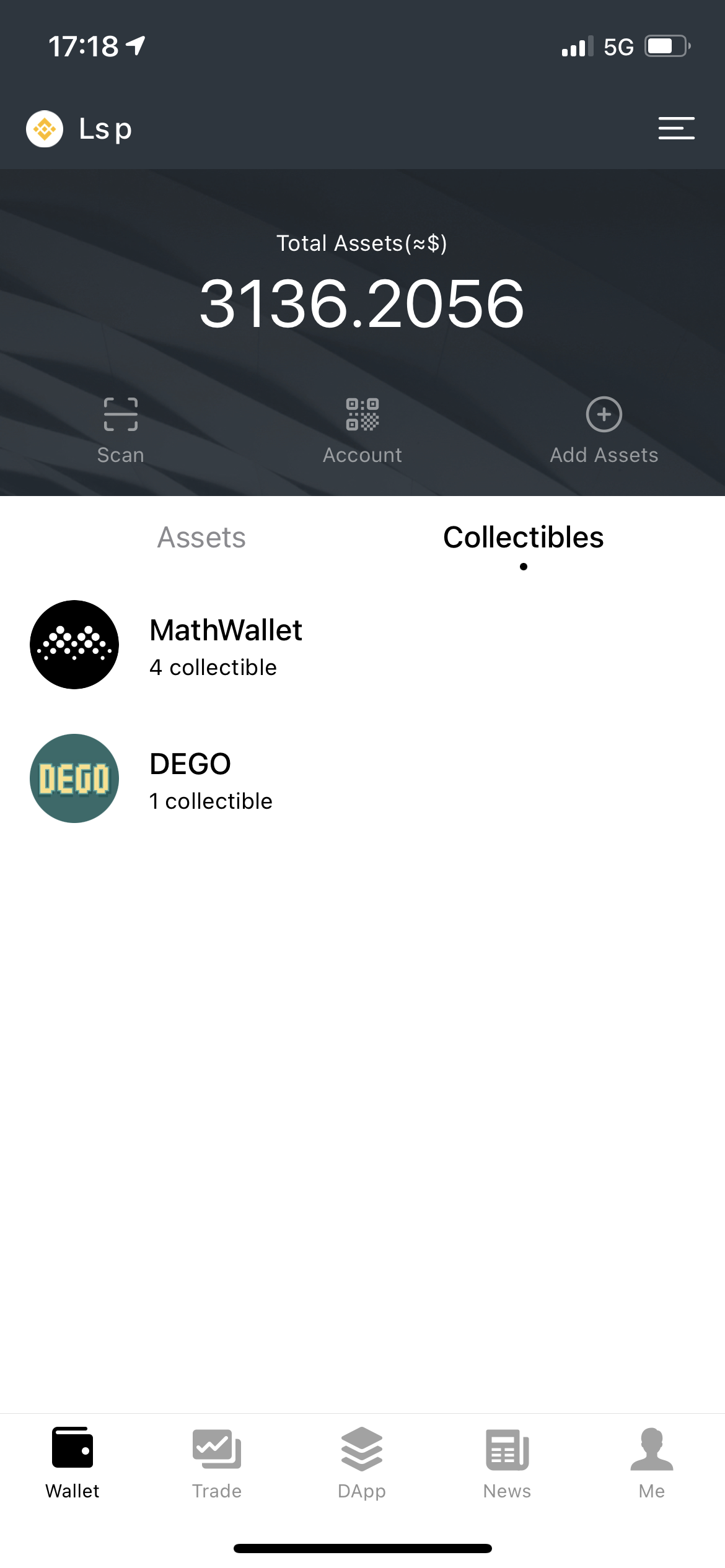Select the Collectibles tab
The width and height of the screenshot is (725, 1568).
tap(523, 537)
